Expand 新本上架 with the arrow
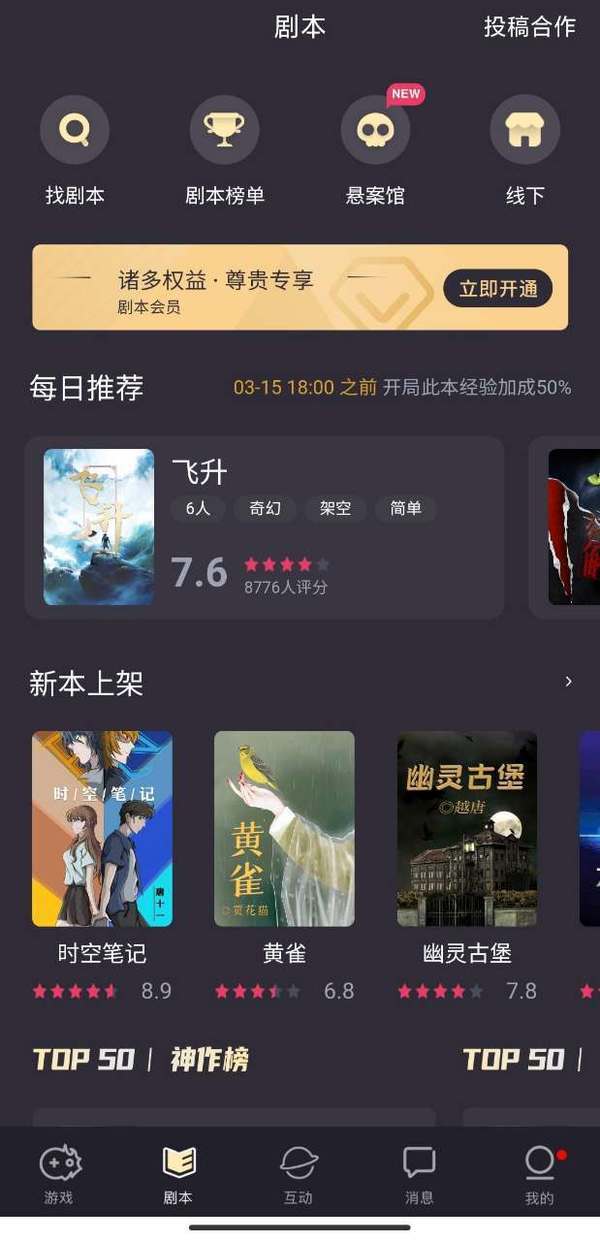600x1241 pixels. pos(568,682)
